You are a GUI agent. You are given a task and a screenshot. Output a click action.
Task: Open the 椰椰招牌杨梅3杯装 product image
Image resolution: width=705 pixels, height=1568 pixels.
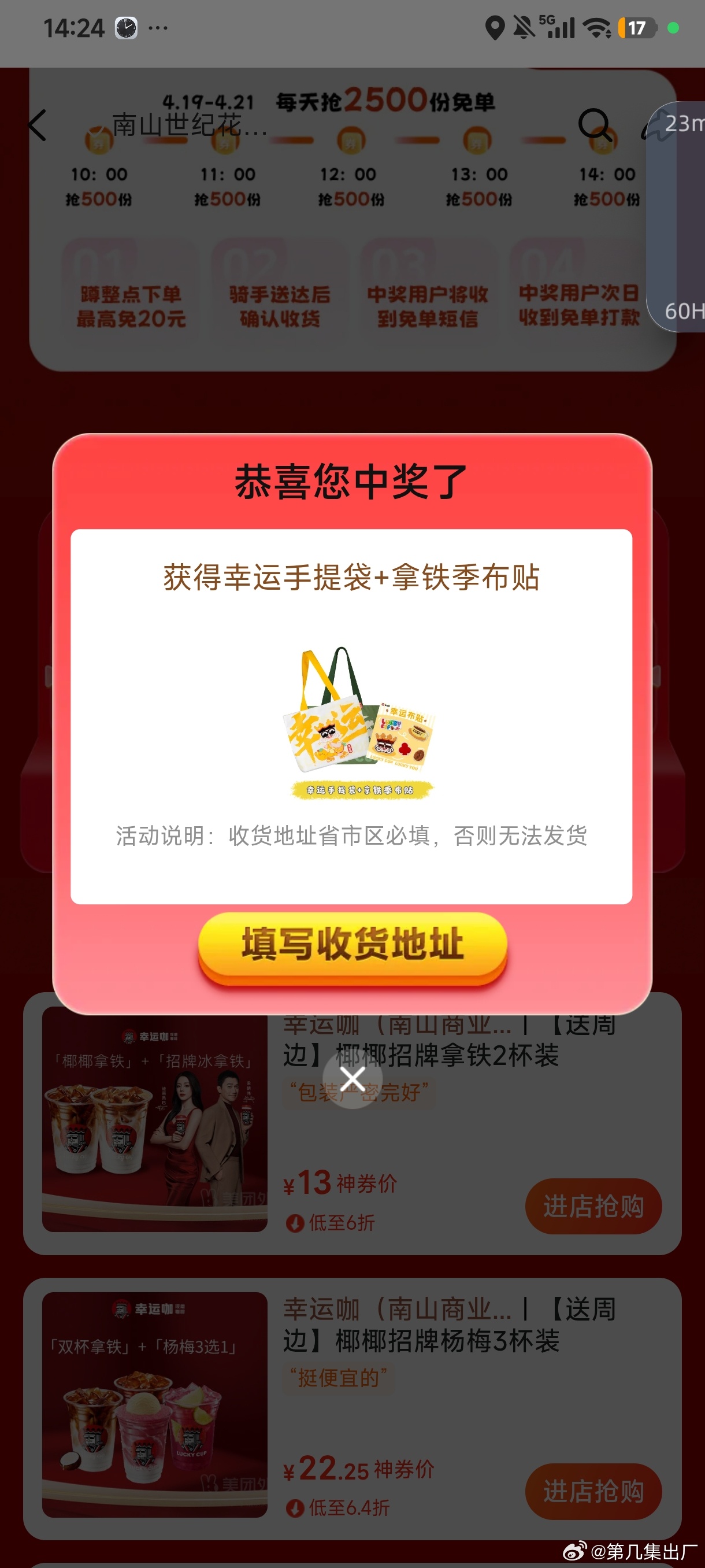pyautogui.click(x=154, y=1405)
